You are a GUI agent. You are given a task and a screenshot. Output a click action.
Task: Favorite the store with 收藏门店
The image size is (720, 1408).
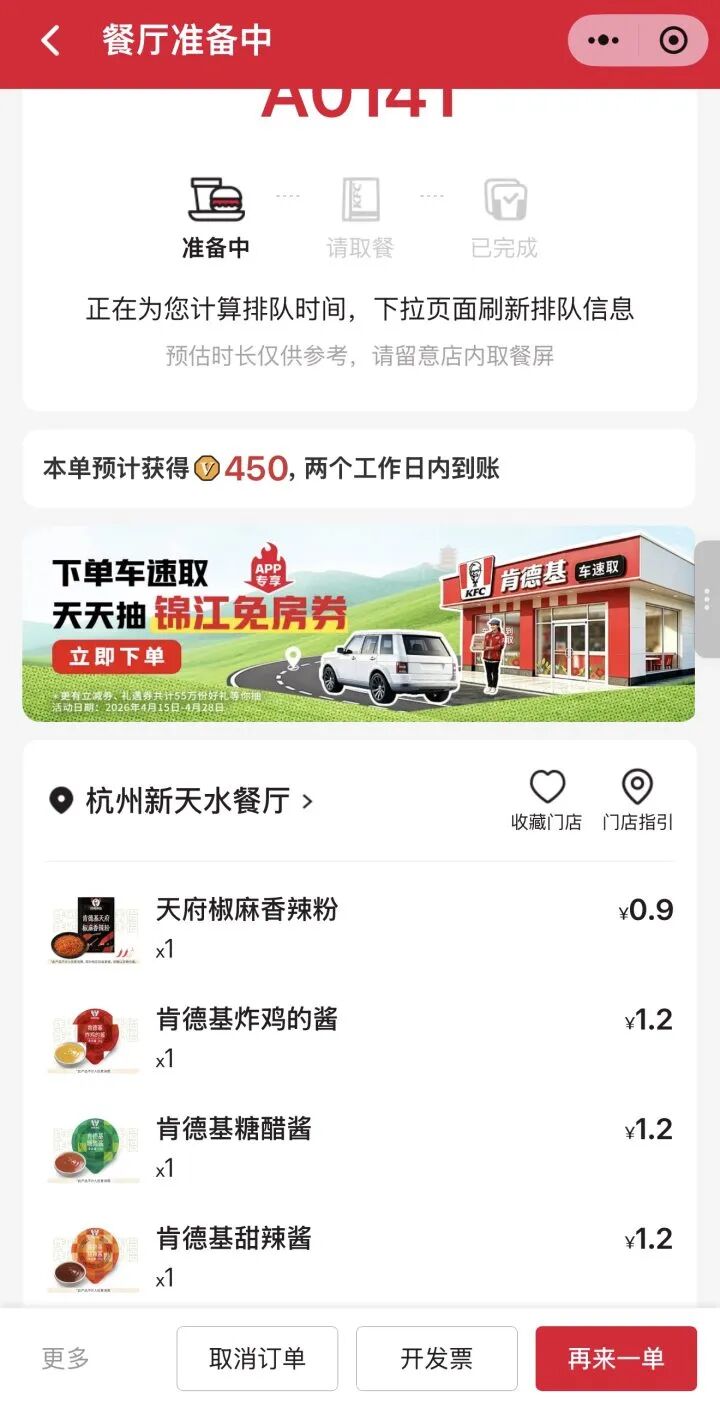tap(546, 801)
